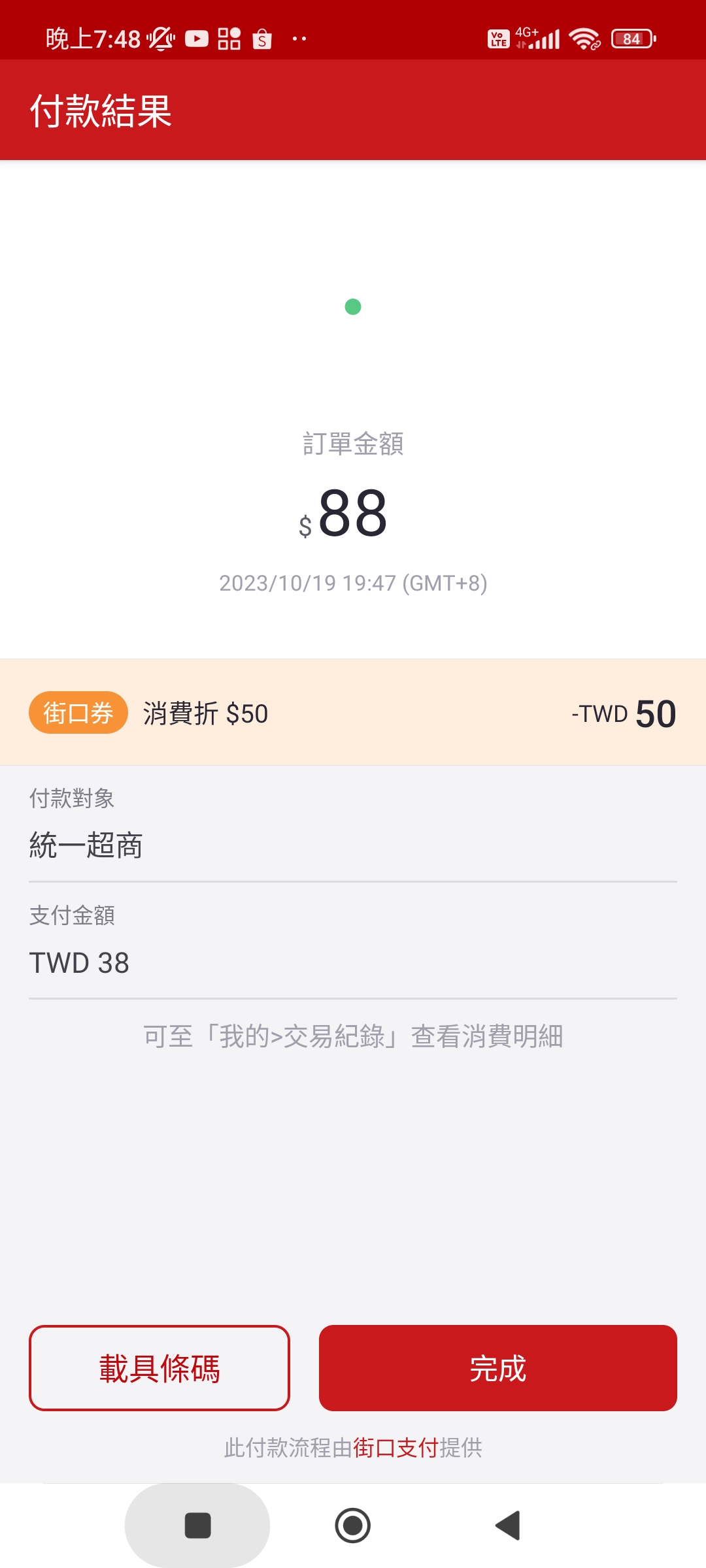Go back using the system back button
The image size is (706, 1568).
click(508, 1526)
